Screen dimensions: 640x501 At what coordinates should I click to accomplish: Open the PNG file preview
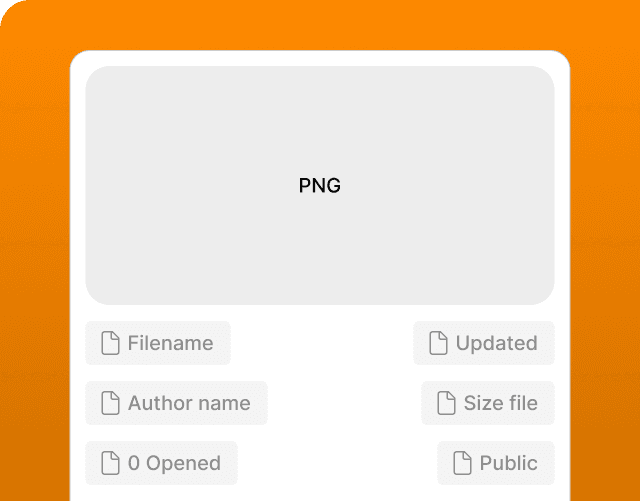click(x=320, y=185)
